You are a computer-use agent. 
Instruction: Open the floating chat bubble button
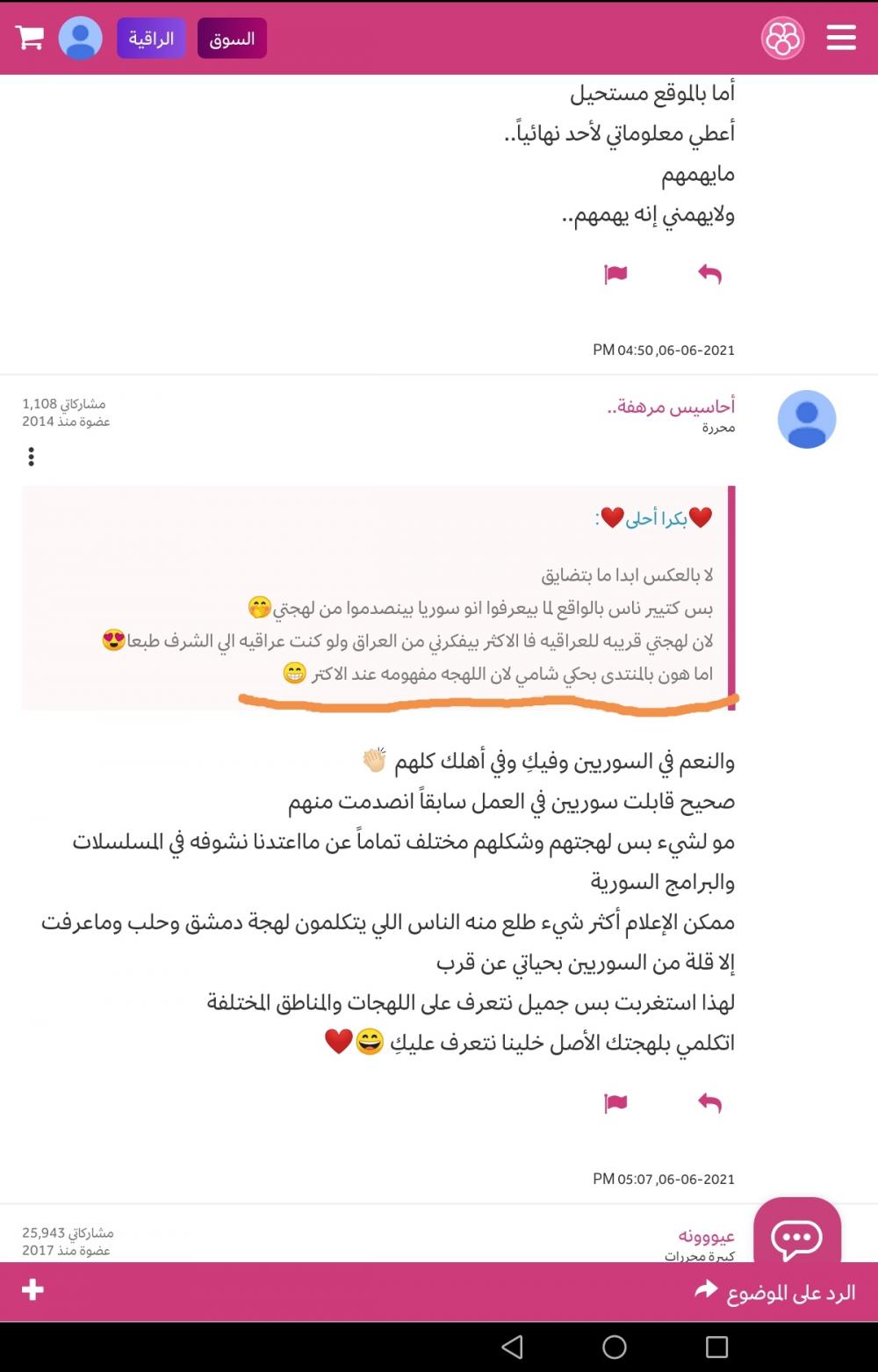coord(796,1238)
